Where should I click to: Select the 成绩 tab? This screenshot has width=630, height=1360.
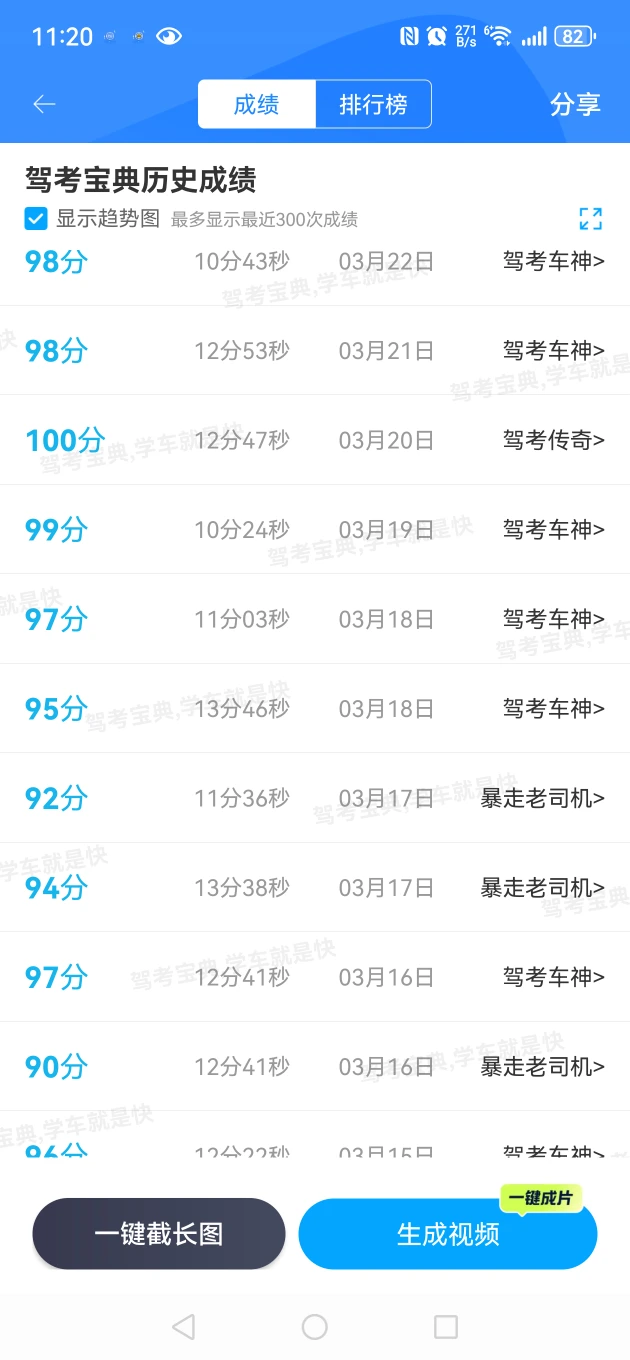[x=257, y=104]
